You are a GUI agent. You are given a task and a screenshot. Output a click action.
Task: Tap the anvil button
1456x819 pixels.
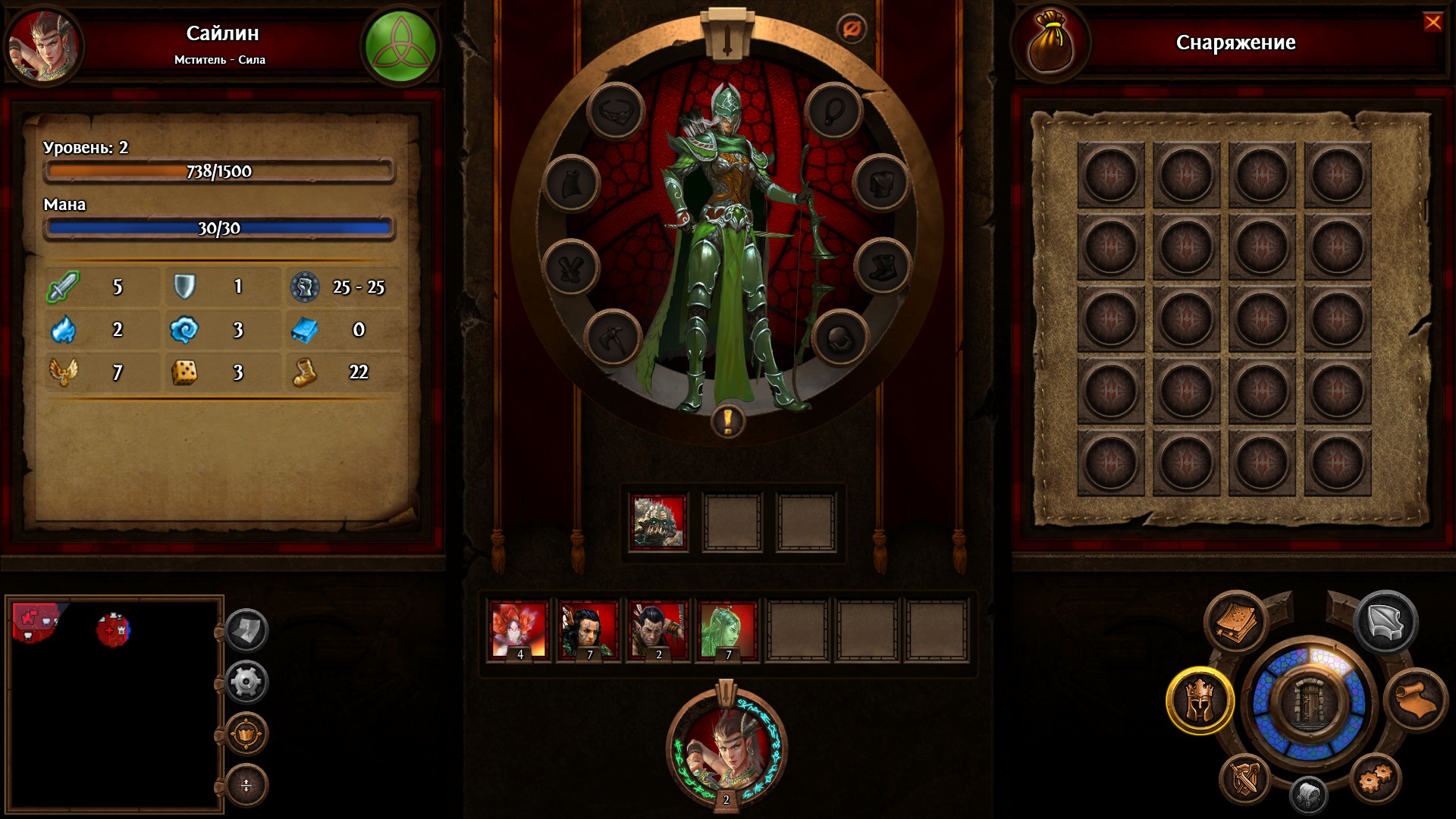[1385, 622]
